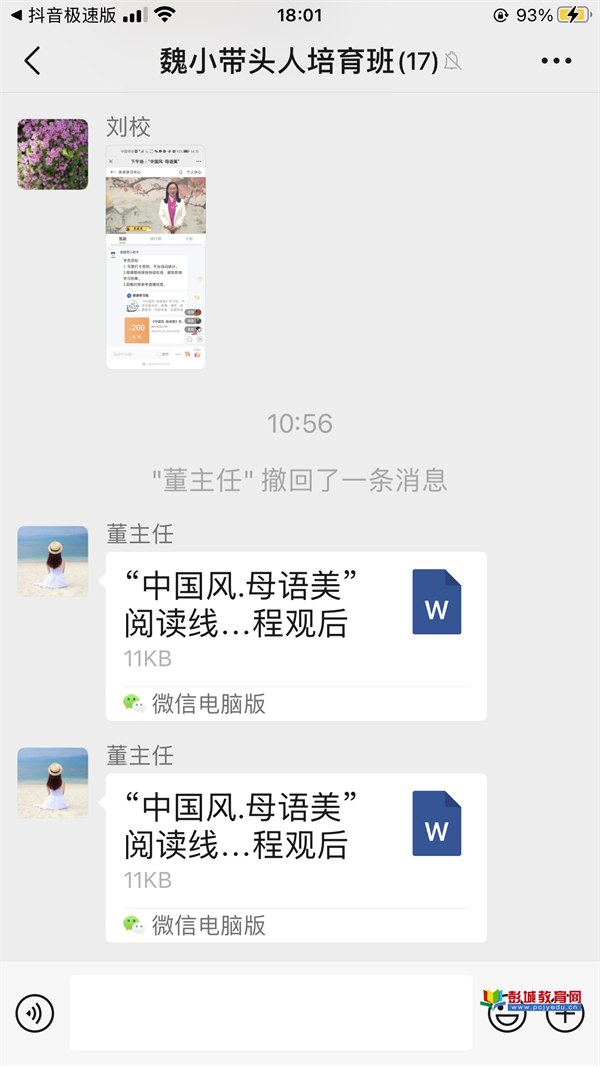Image resolution: width=600 pixels, height=1066 pixels.
Task: Return to 抖音极速版 via status bar
Action: [62, 15]
